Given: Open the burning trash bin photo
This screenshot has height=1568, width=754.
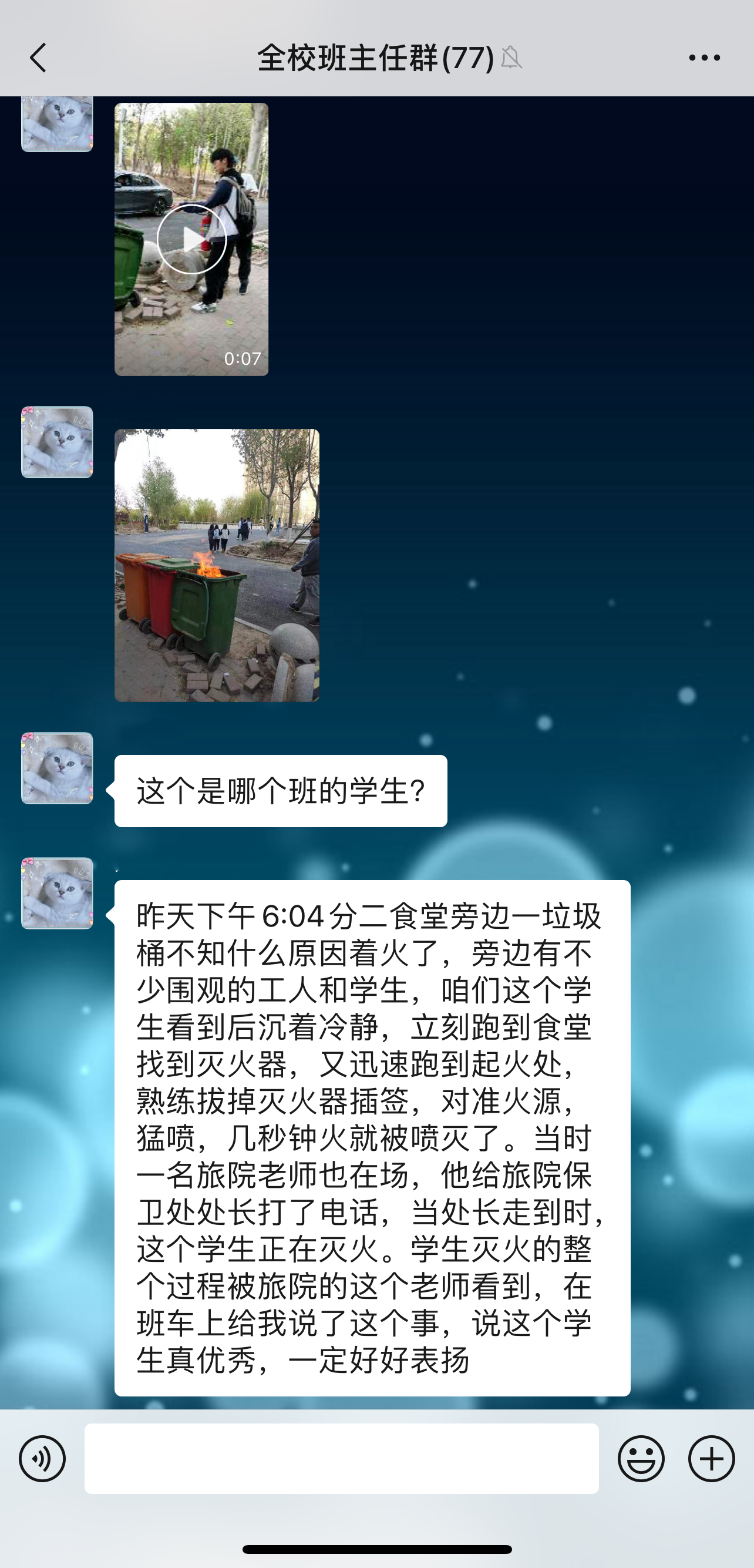Looking at the screenshot, I should [217, 566].
